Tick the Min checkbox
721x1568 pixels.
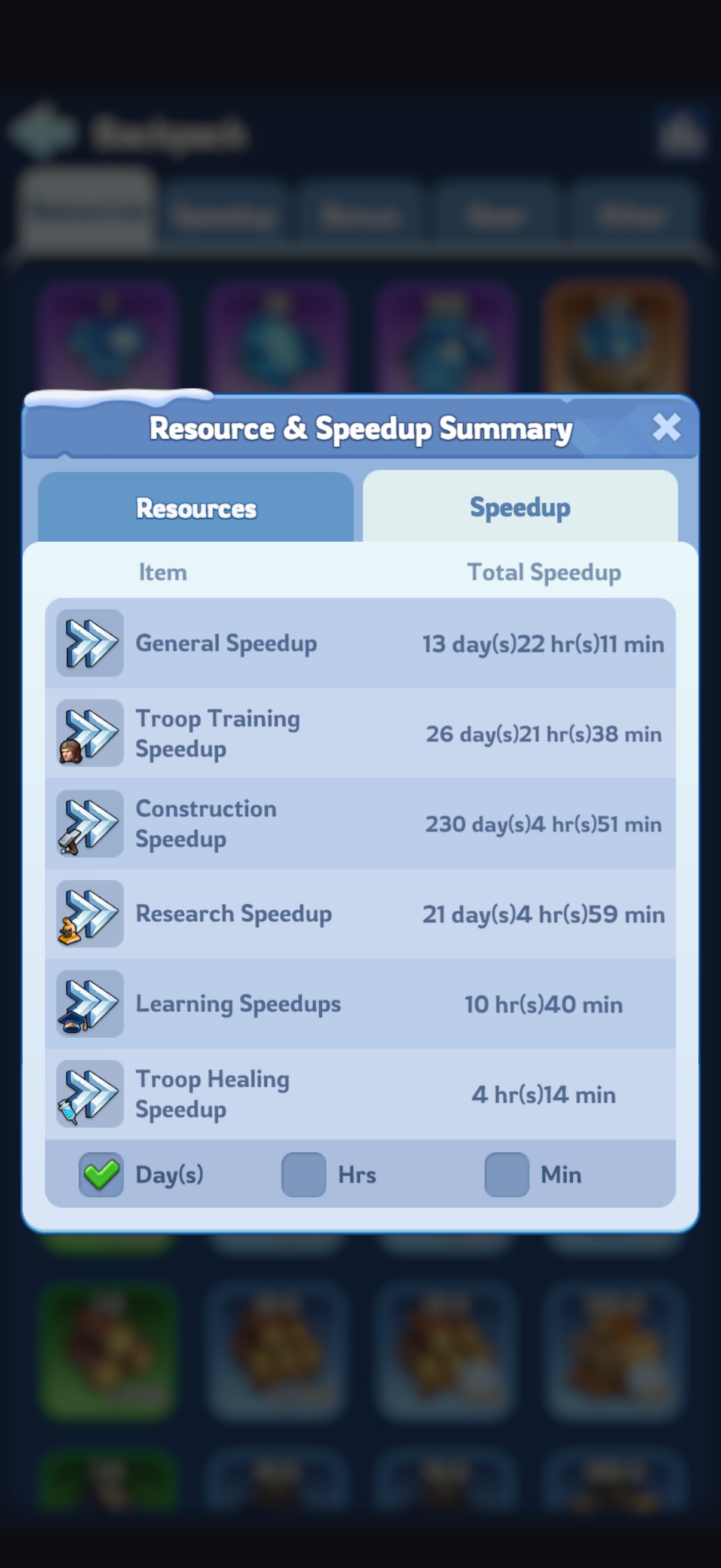tap(506, 1174)
